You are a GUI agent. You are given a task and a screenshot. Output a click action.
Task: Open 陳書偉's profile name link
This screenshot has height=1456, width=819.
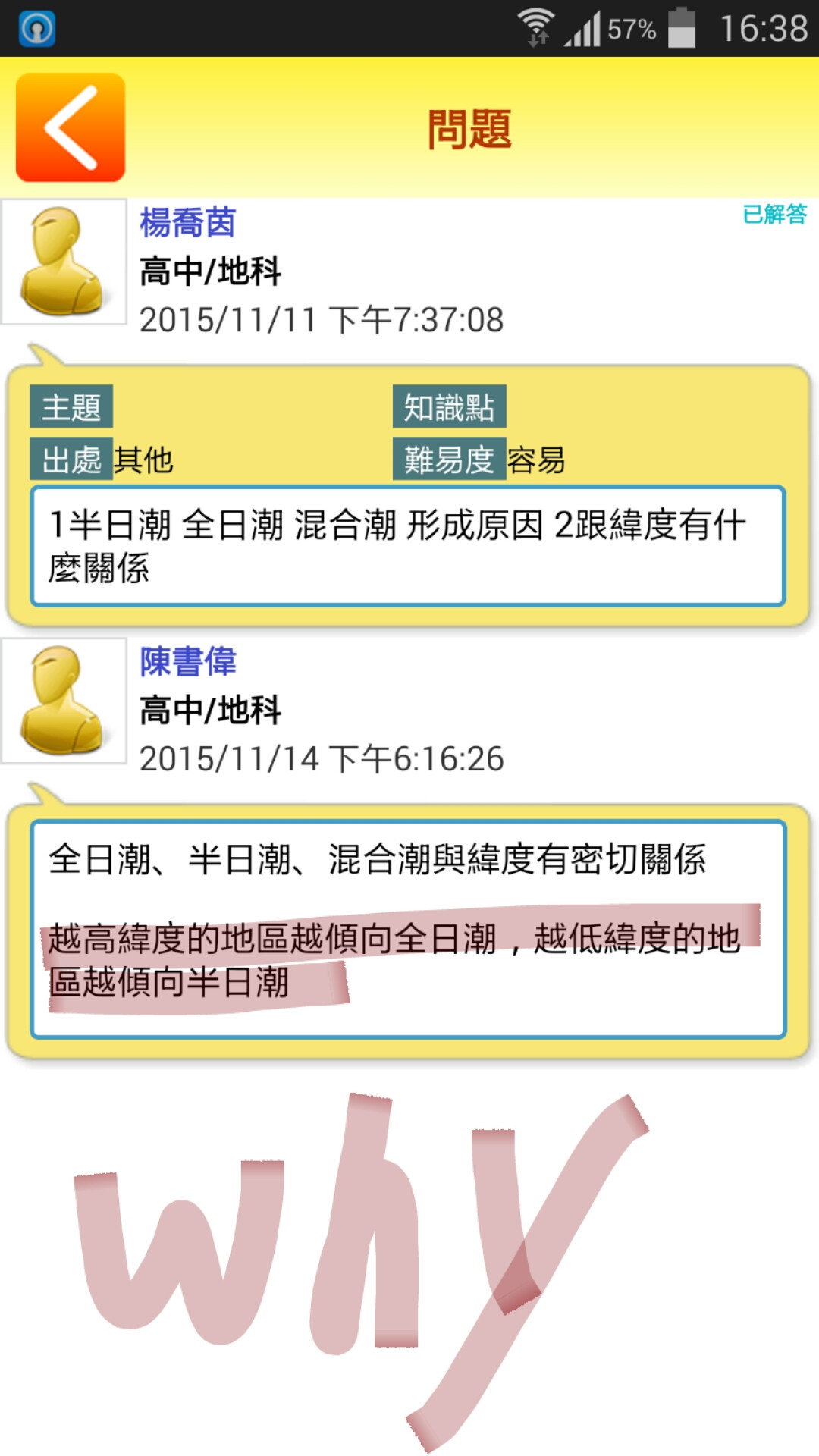tap(187, 661)
